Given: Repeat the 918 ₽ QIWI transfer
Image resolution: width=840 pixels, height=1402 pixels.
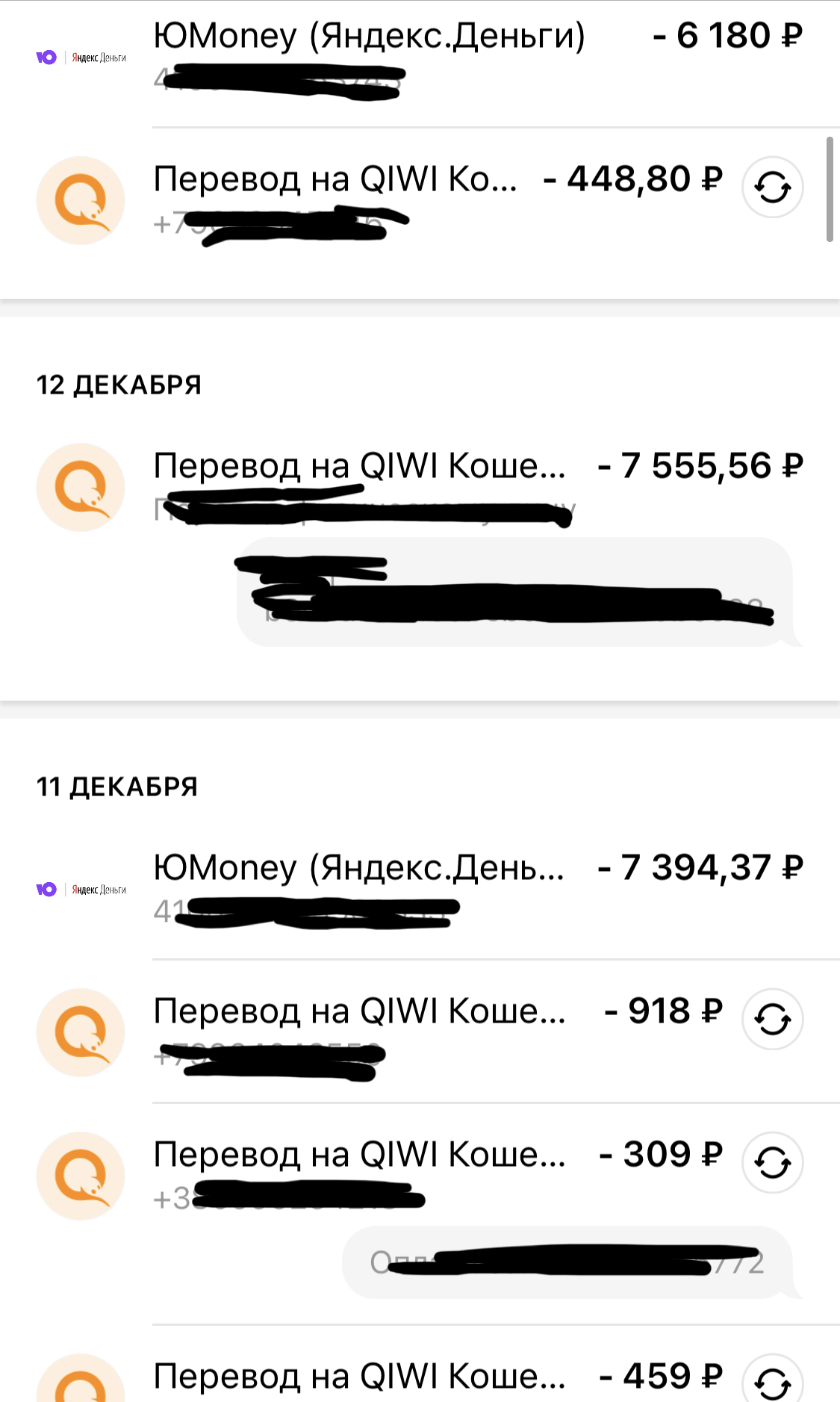Looking at the screenshot, I should click(772, 1019).
